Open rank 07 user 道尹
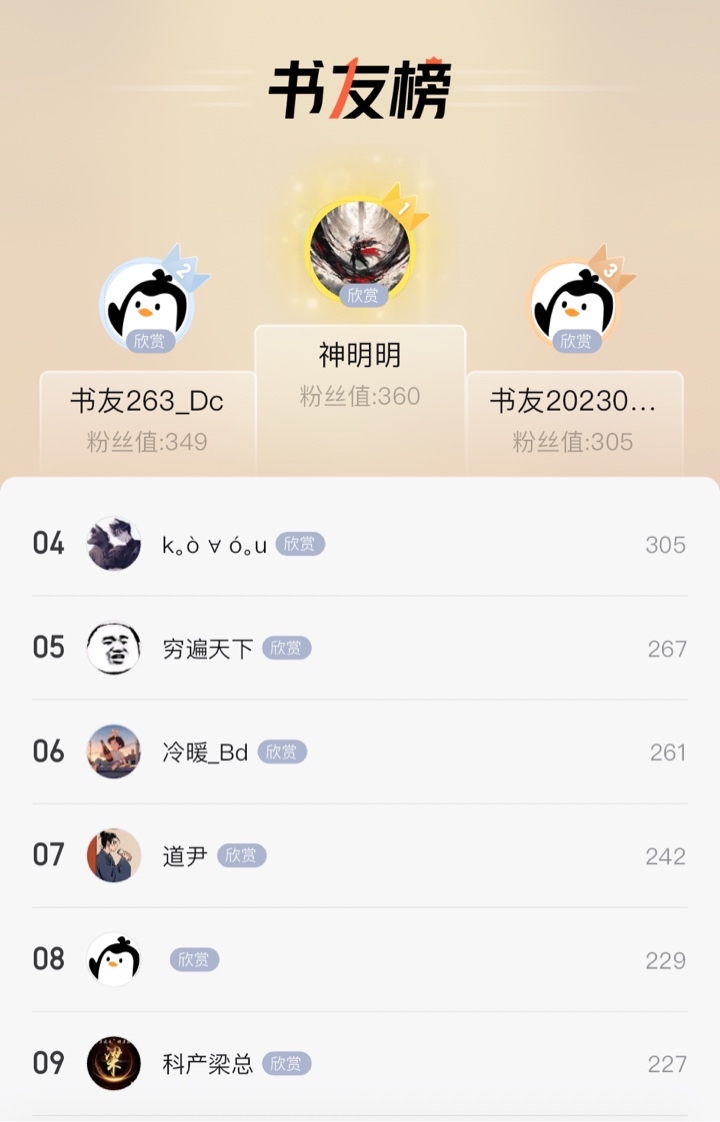Screen dimensions: 720x1122 [113, 856]
